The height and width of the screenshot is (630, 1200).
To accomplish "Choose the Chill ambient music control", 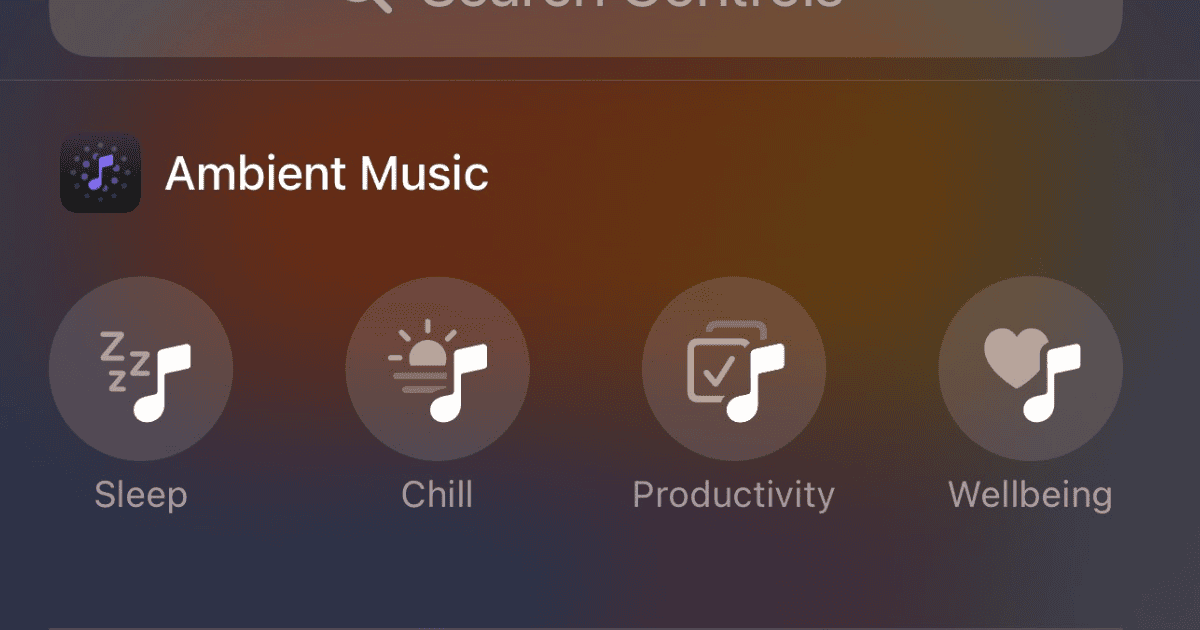I will tap(437, 369).
